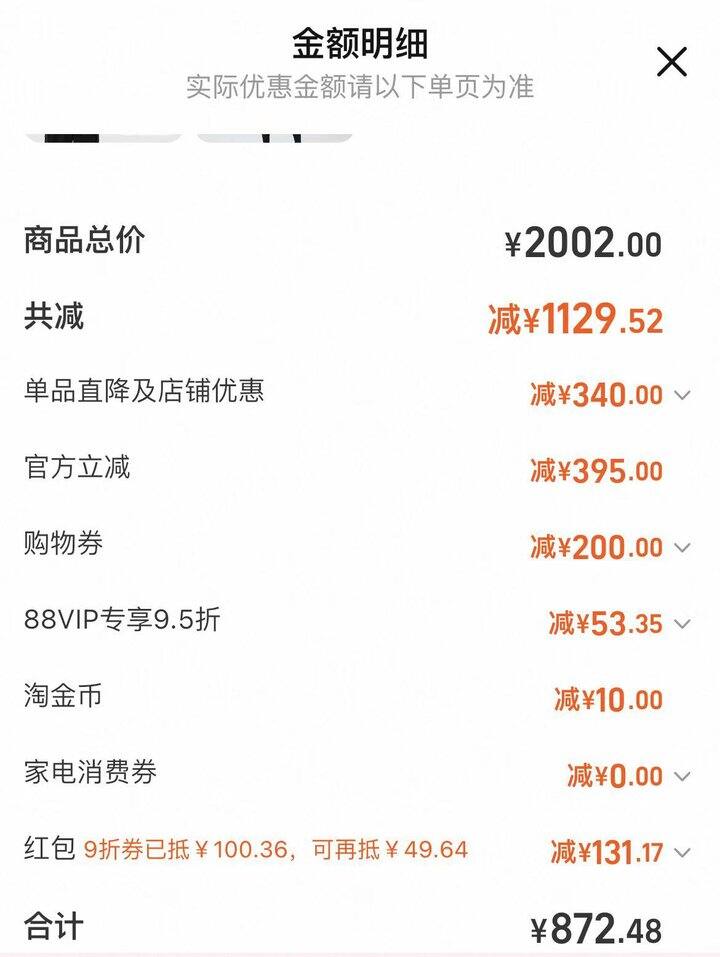This screenshot has height=957, width=720.
Task: Expand 单品直降及店铺优惠 discount details
Action: point(682,395)
